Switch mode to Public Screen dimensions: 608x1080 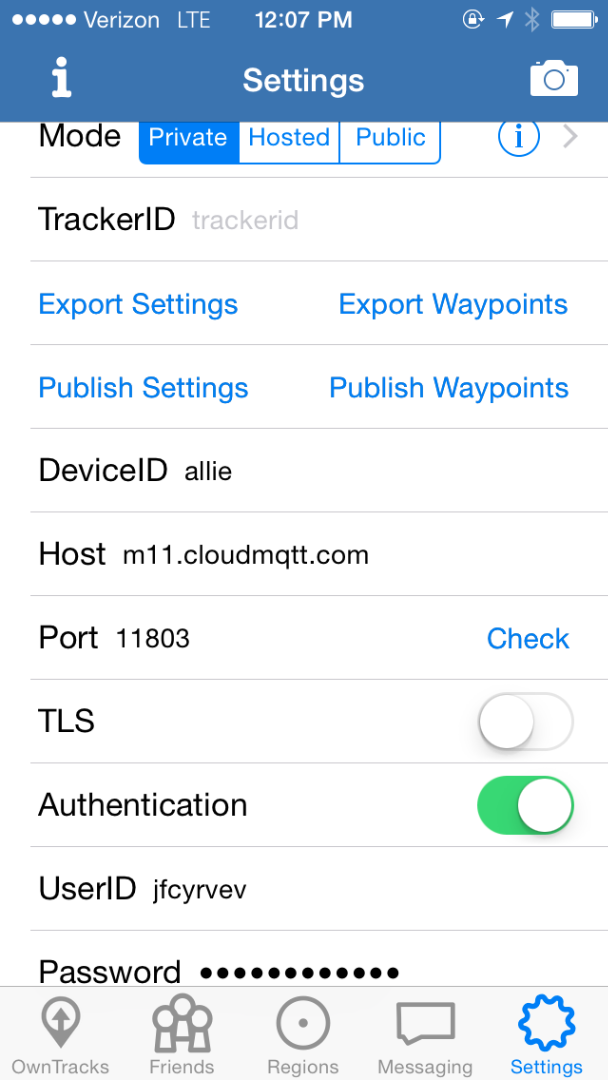coord(391,138)
